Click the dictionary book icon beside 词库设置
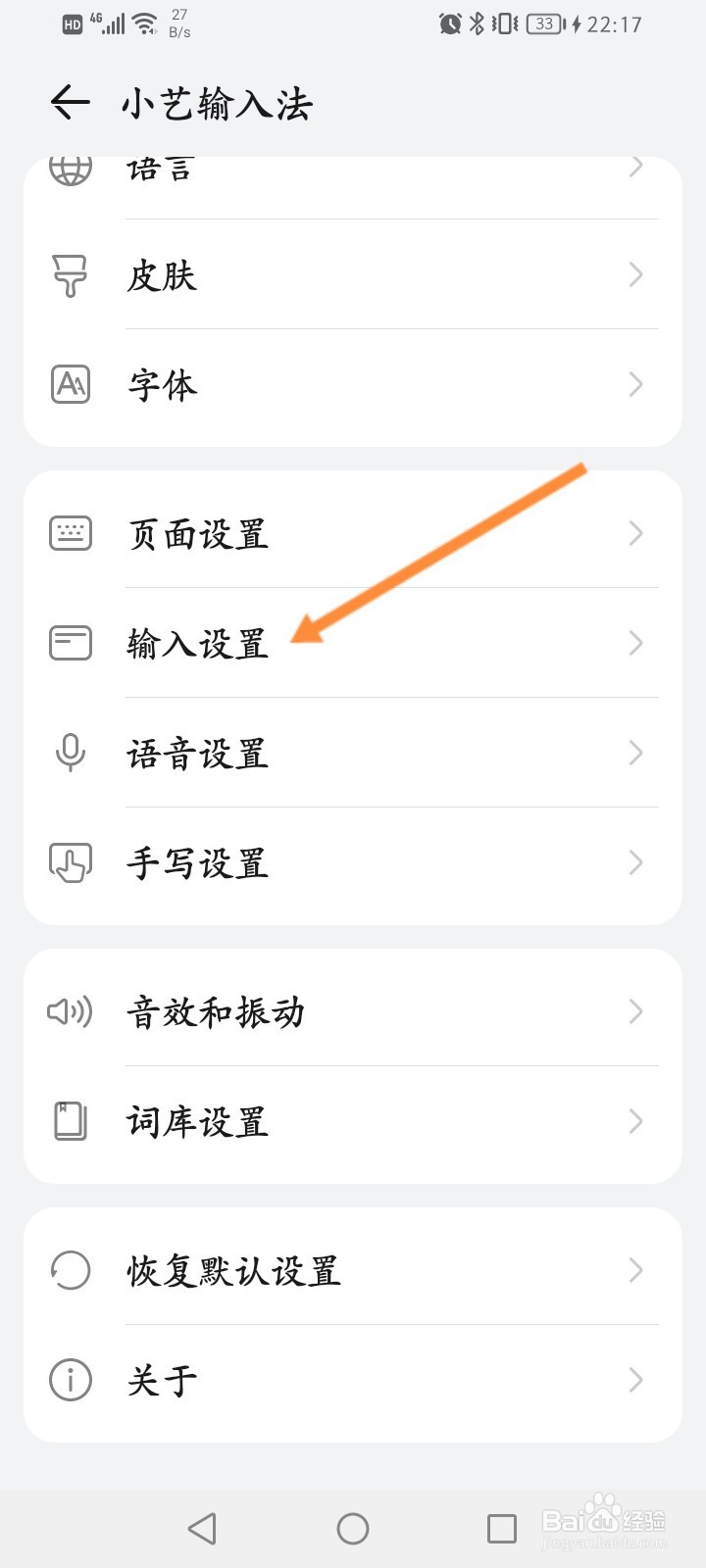This screenshot has height=1568, width=706. 69,1121
